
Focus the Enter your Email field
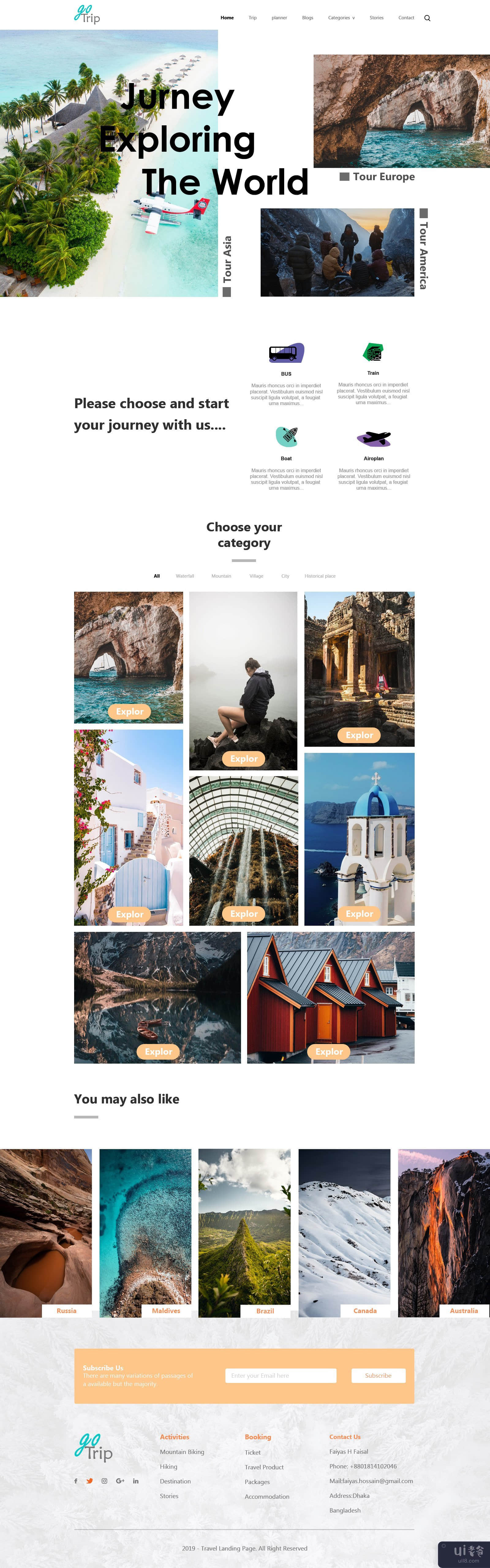281,1375
